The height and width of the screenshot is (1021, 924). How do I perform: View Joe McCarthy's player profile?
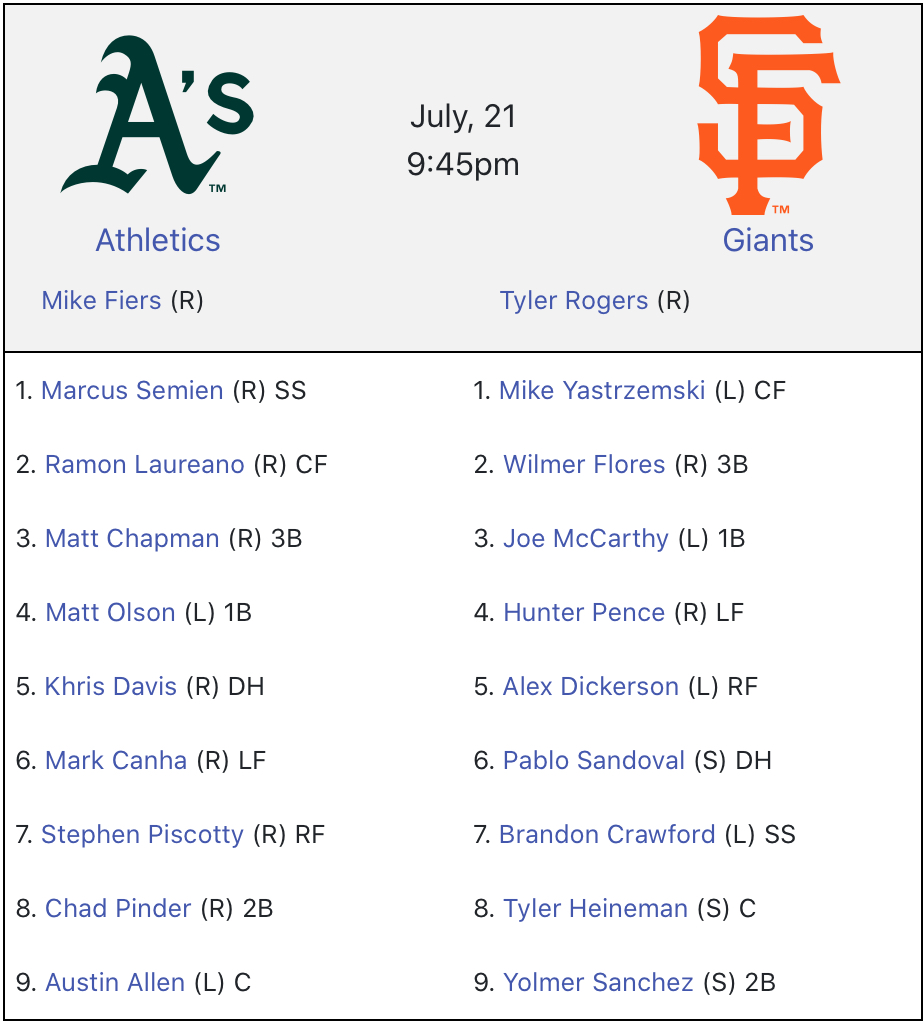click(x=586, y=538)
